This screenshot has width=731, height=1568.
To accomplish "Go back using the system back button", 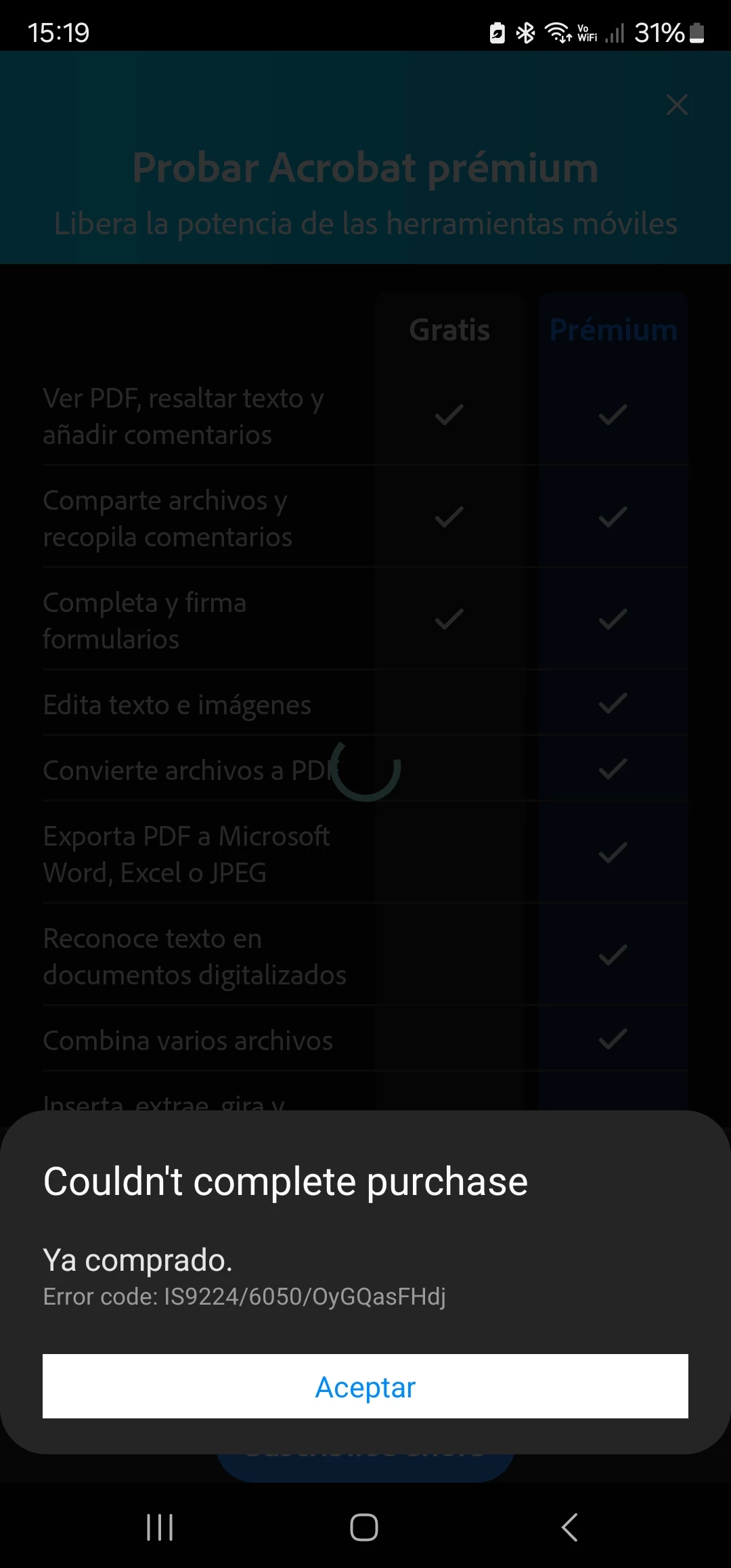I will pyautogui.click(x=569, y=1527).
